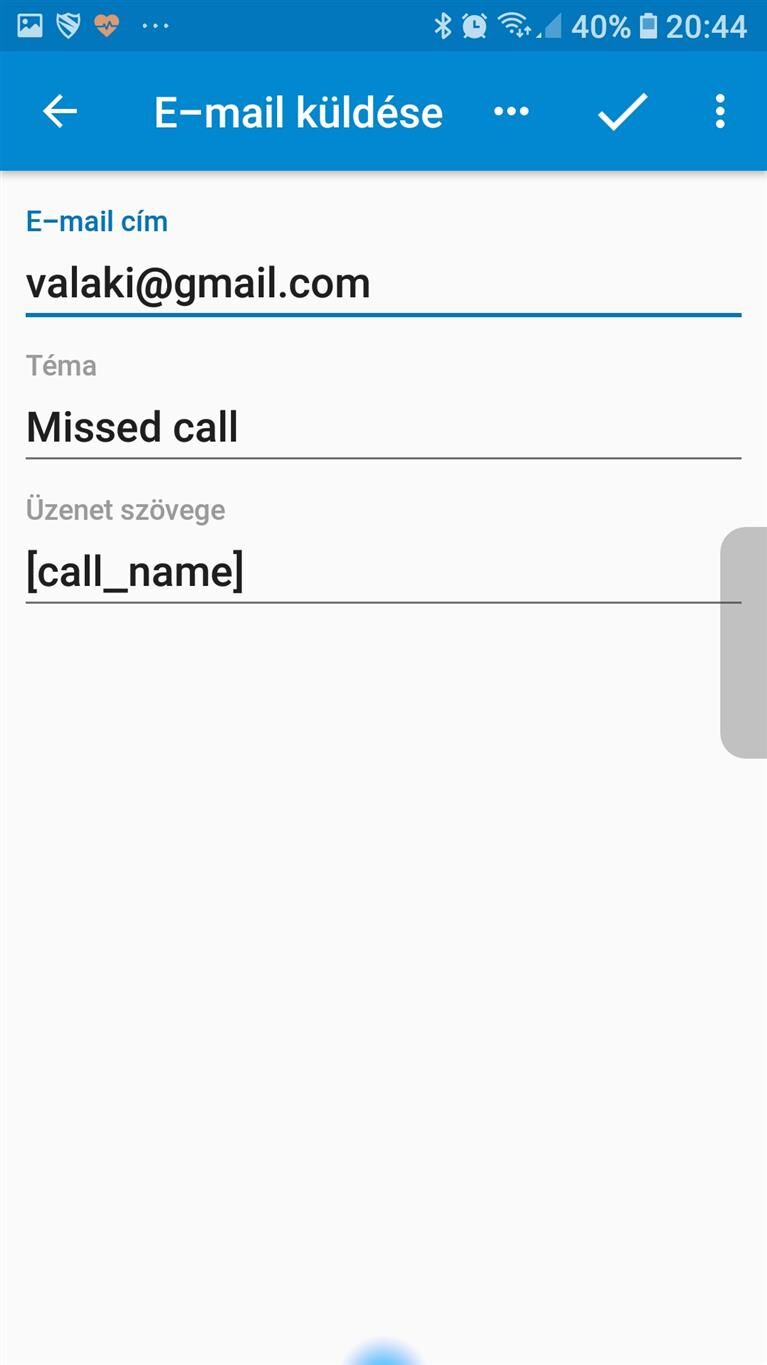Go back with the arrow icon
Viewport: 767px width, 1365px height.
(x=60, y=112)
